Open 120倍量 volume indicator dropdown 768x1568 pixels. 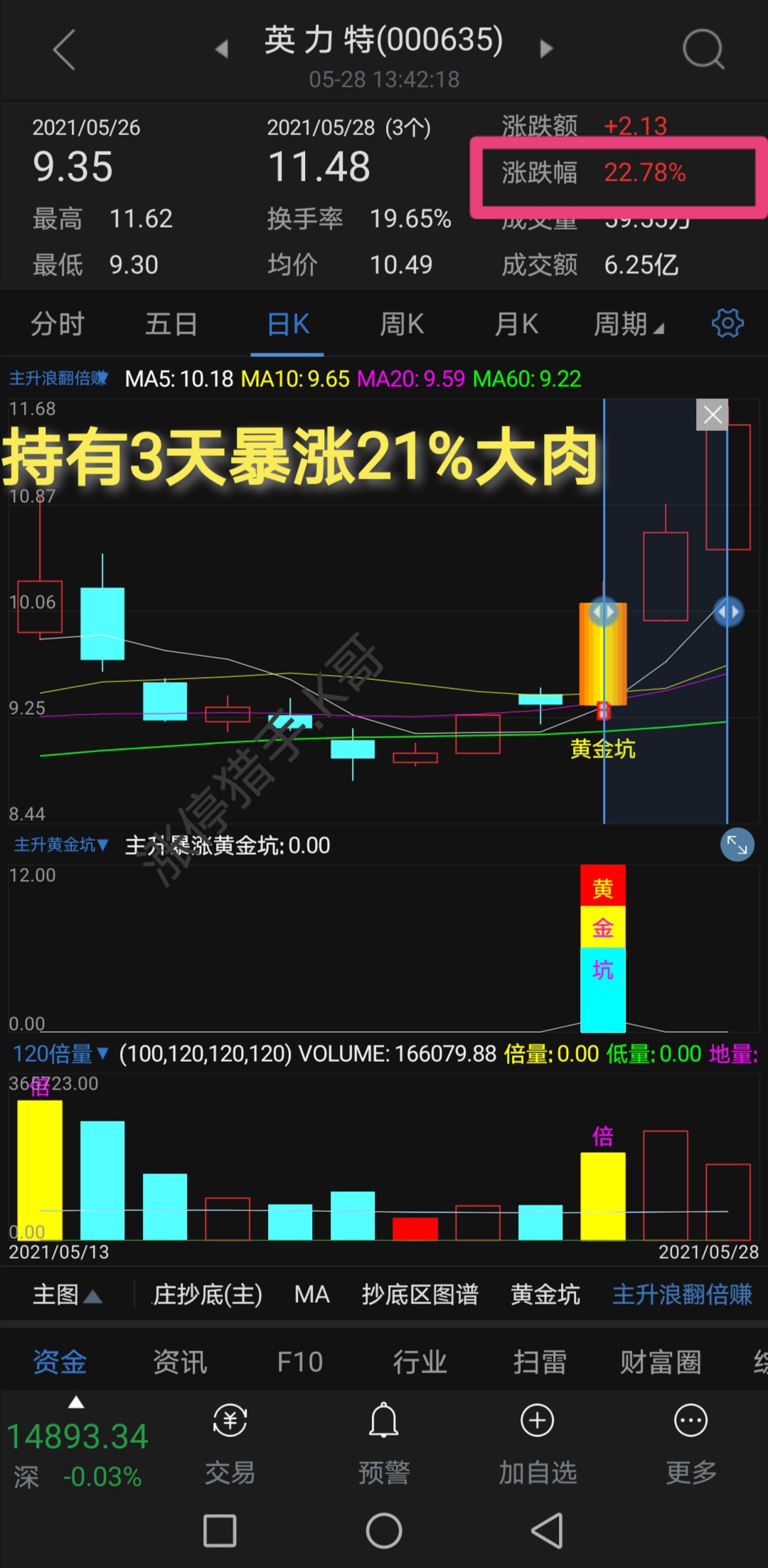pos(61,1054)
